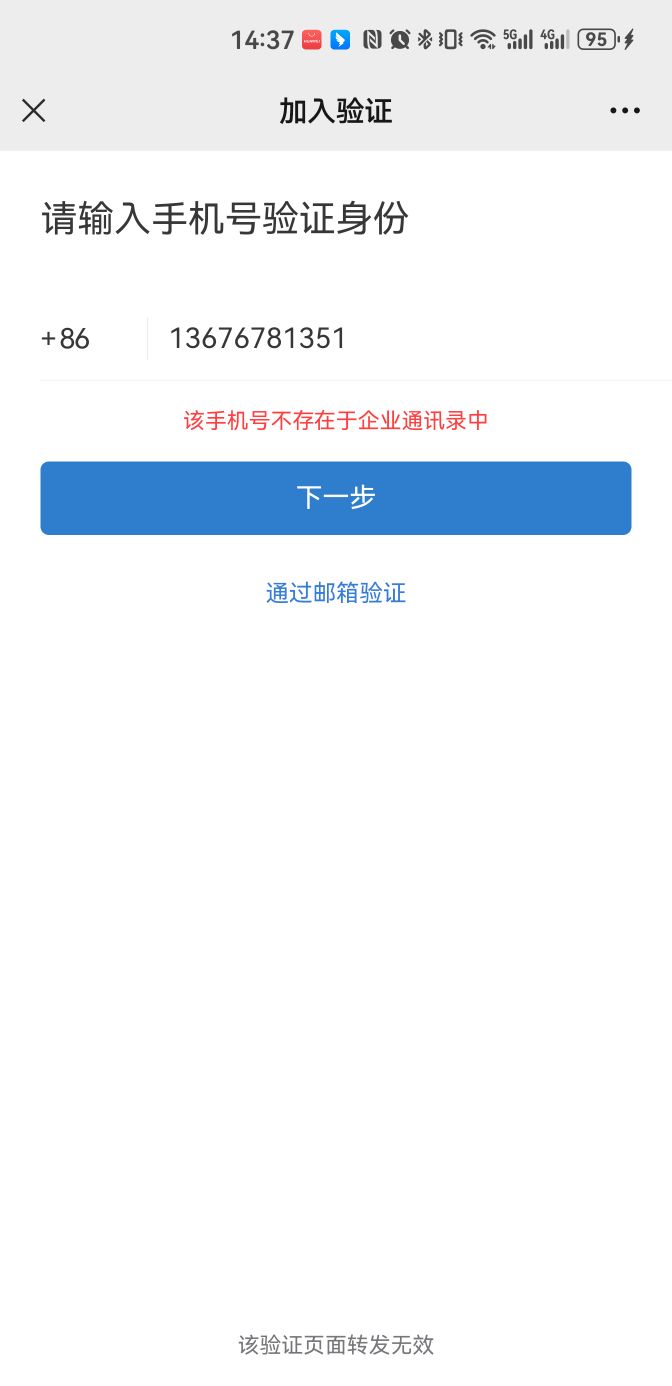672x1386 pixels.
Task: Tap the 下一步 button
Action: (336, 498)
